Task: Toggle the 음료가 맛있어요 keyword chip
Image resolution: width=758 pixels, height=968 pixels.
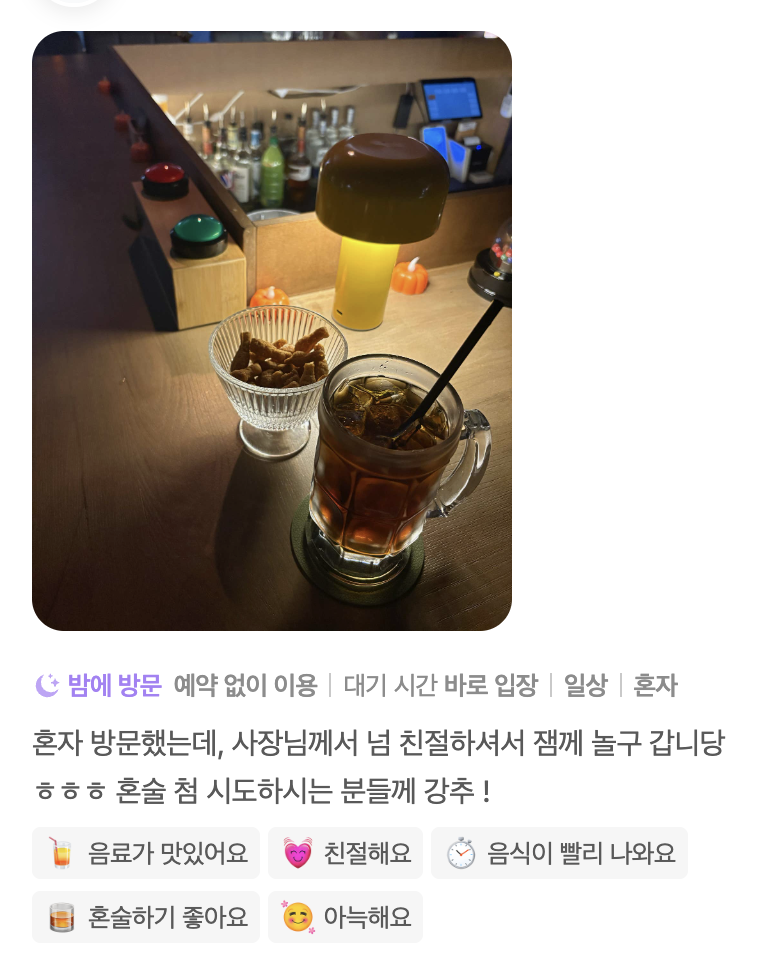Action: tap(145, 853)
